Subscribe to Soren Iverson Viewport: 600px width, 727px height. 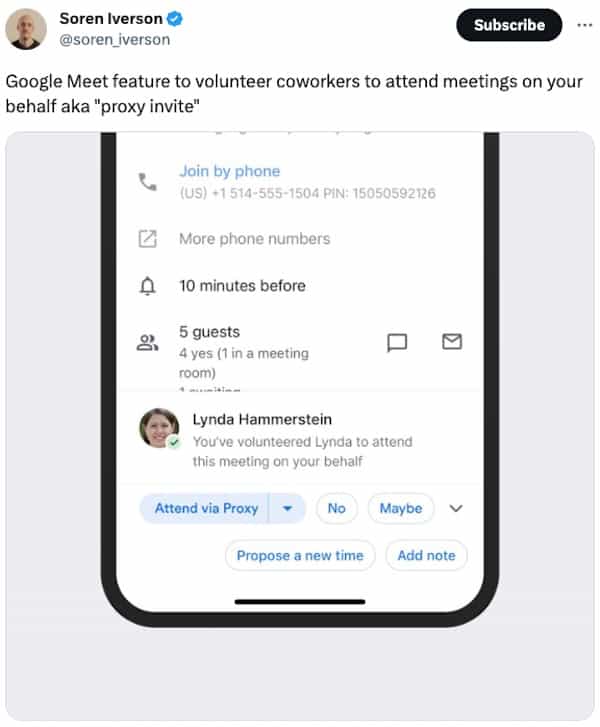coord(509,25)
